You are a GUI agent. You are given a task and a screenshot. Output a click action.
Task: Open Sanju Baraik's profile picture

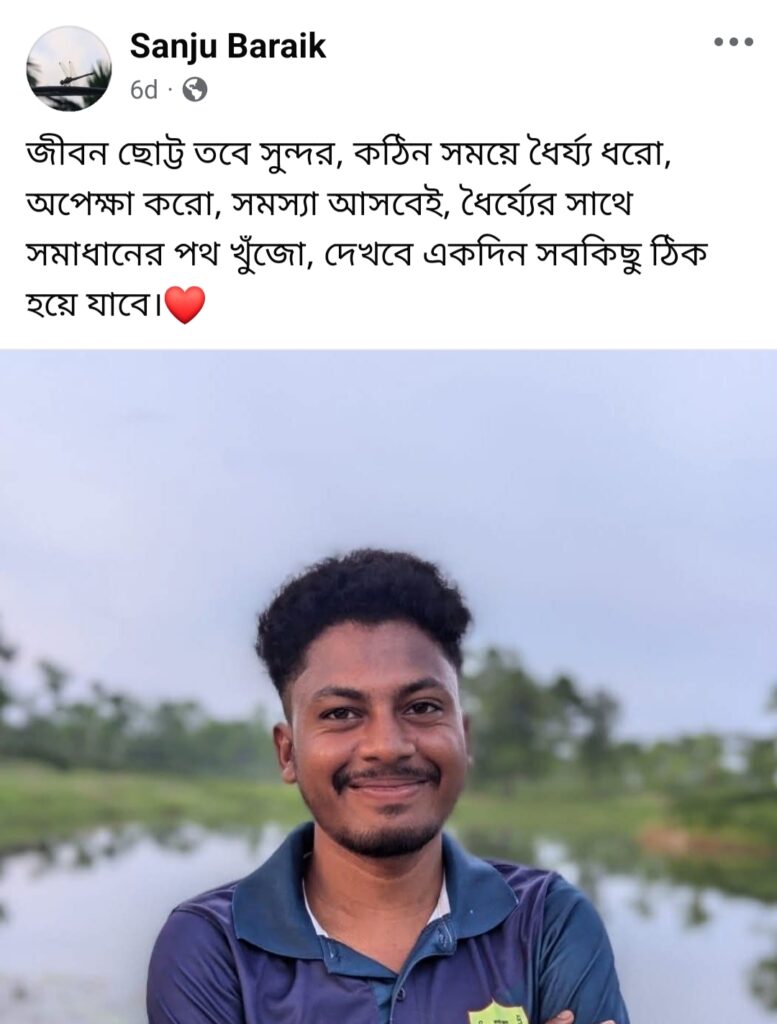tap(69, 68)
